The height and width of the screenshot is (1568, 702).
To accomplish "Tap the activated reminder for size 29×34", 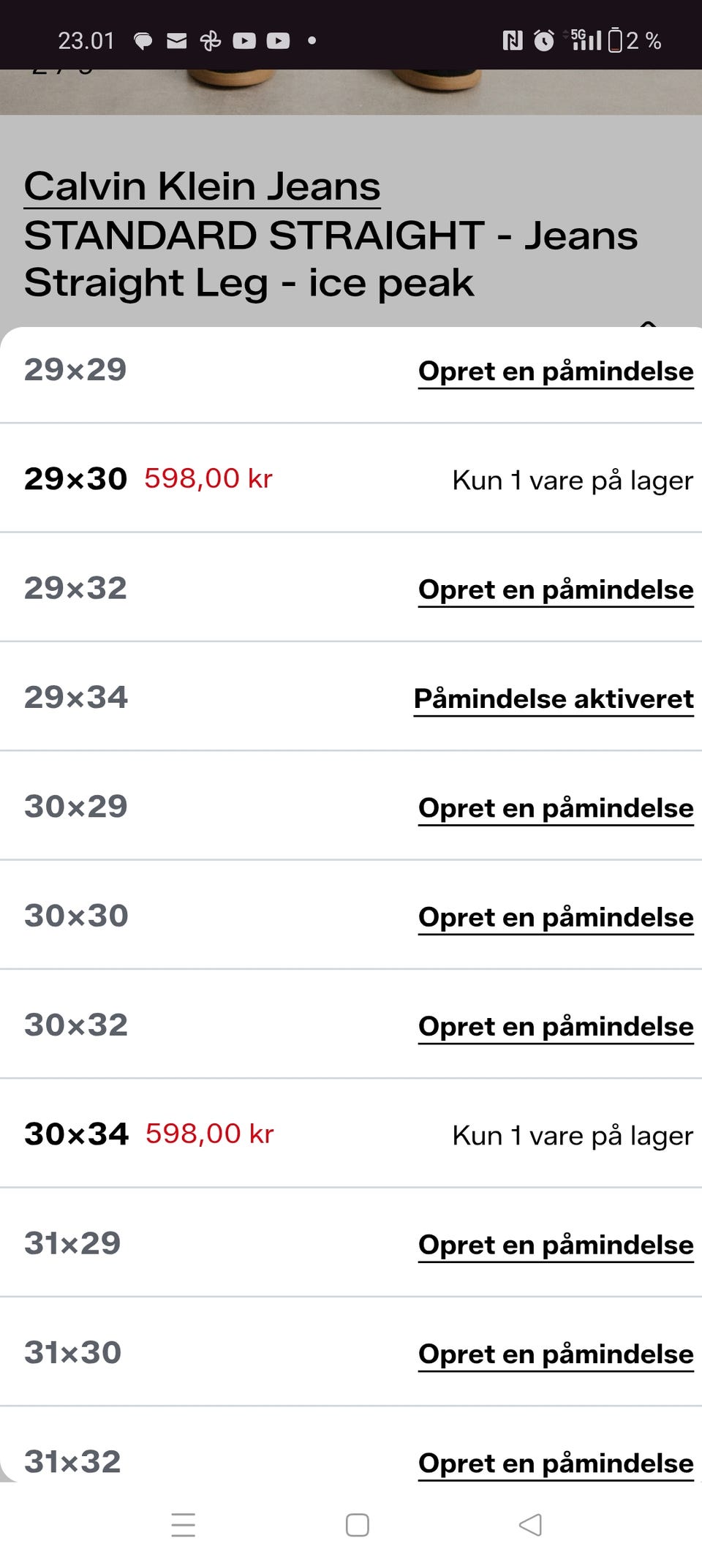I will click(554, 699).
